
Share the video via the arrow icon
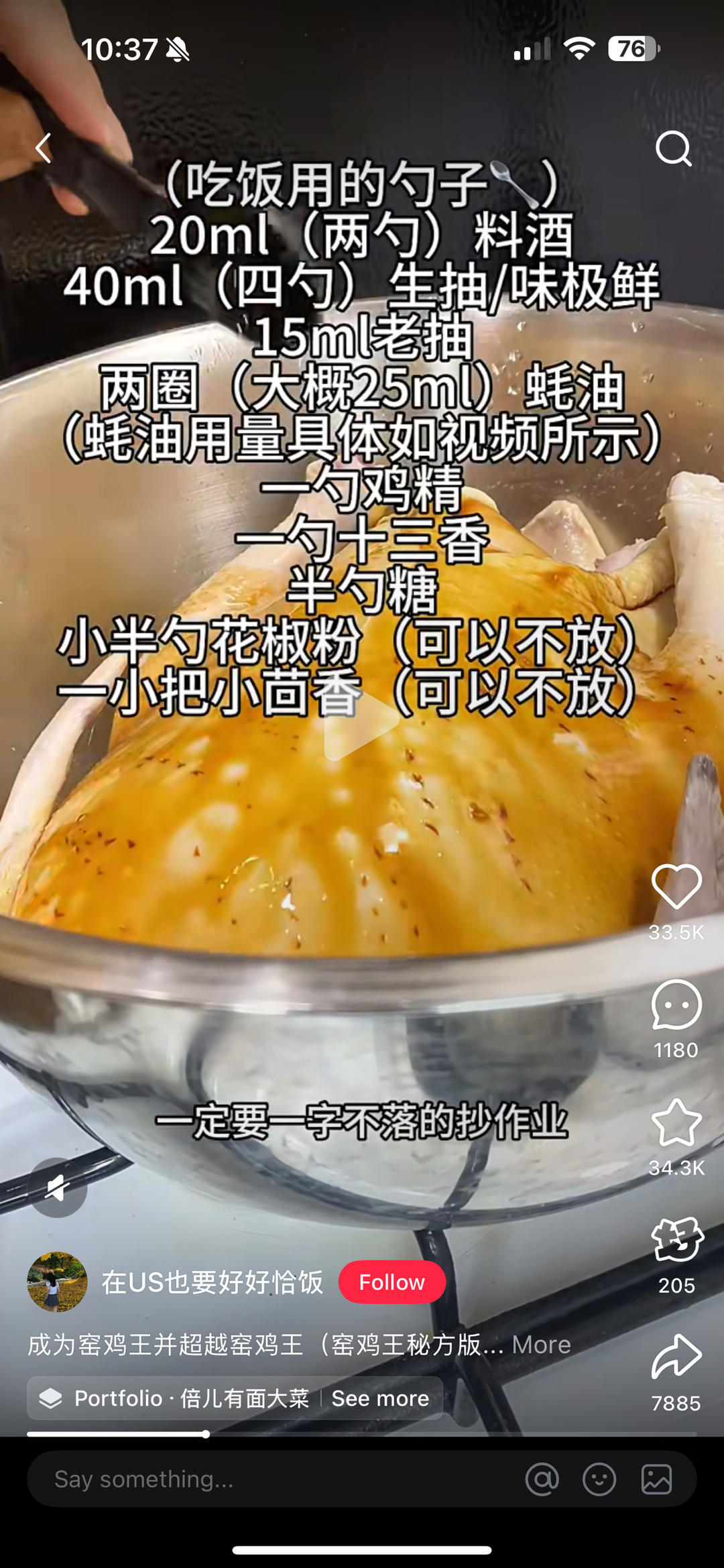(x=676, y=1357)
